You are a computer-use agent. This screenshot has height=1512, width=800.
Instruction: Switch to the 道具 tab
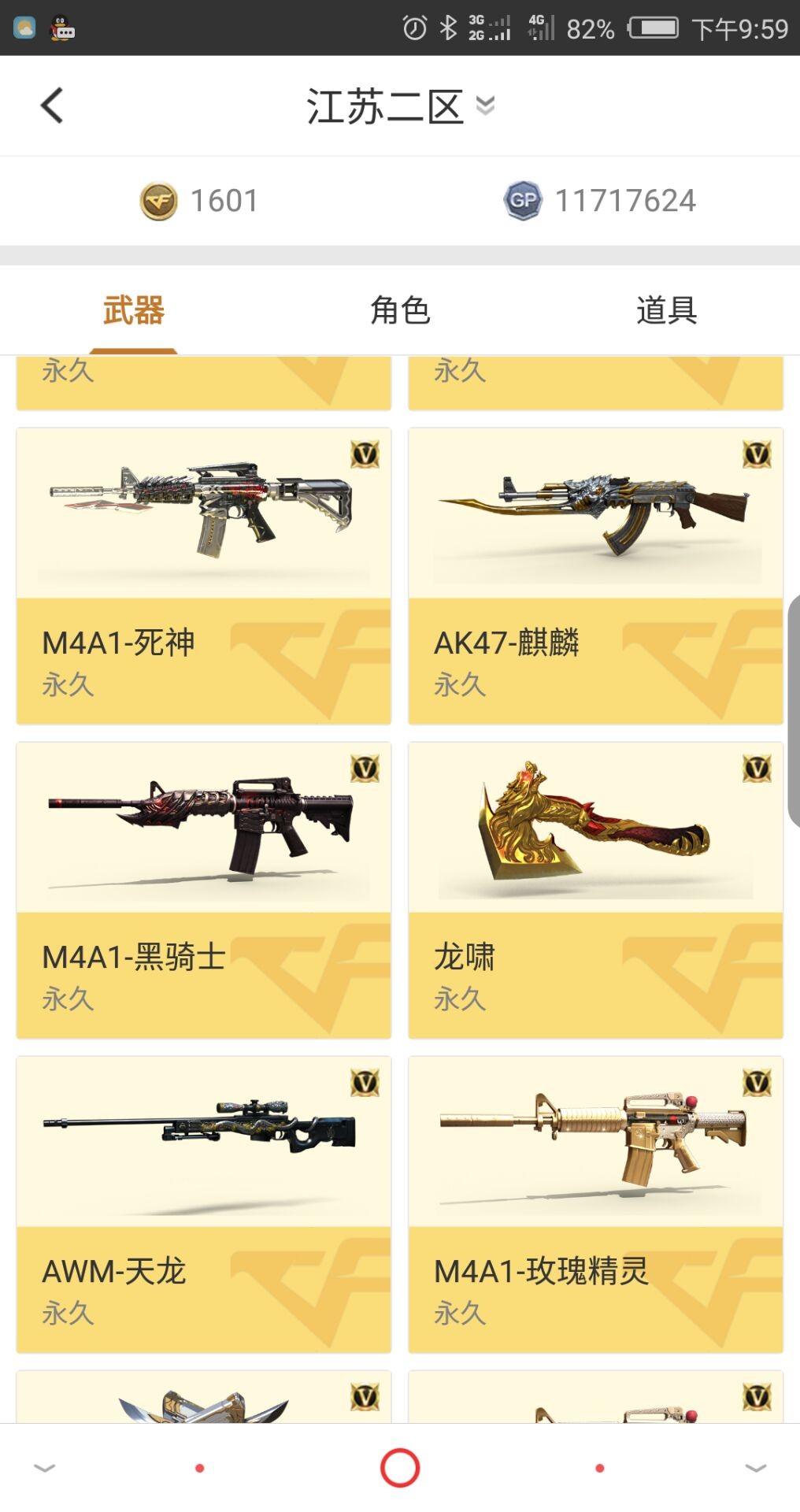coord(666,310)
